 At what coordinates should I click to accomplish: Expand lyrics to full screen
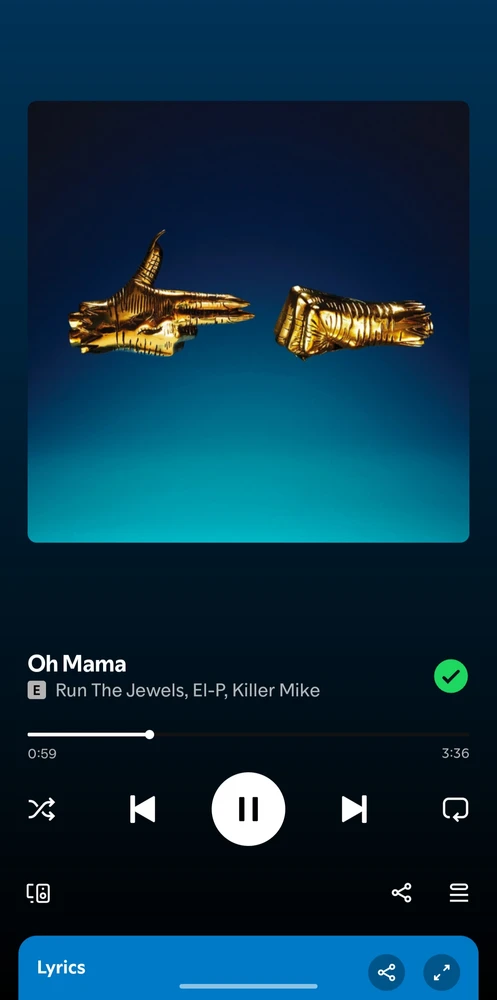point(441,973)
